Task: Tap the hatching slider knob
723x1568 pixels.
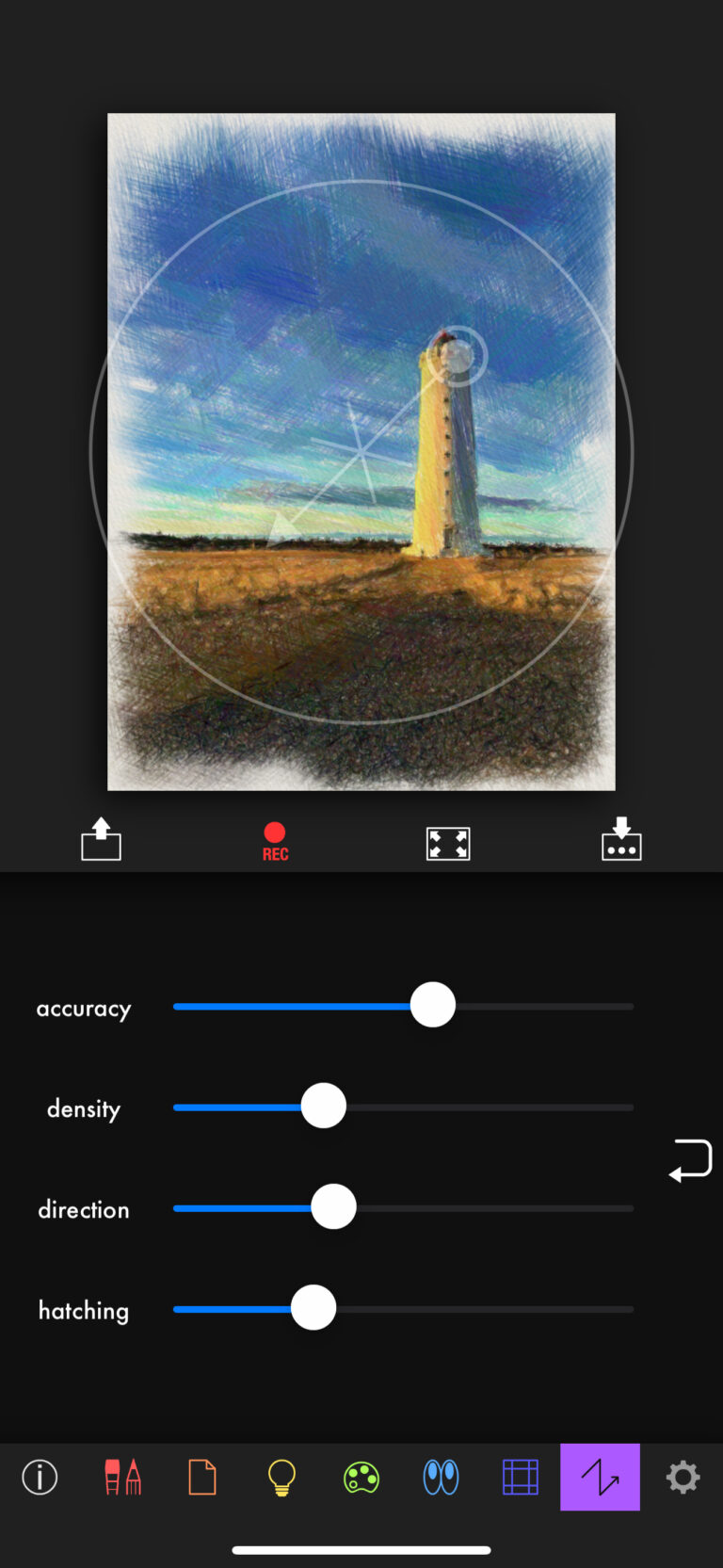Action: click(313, 1307)
